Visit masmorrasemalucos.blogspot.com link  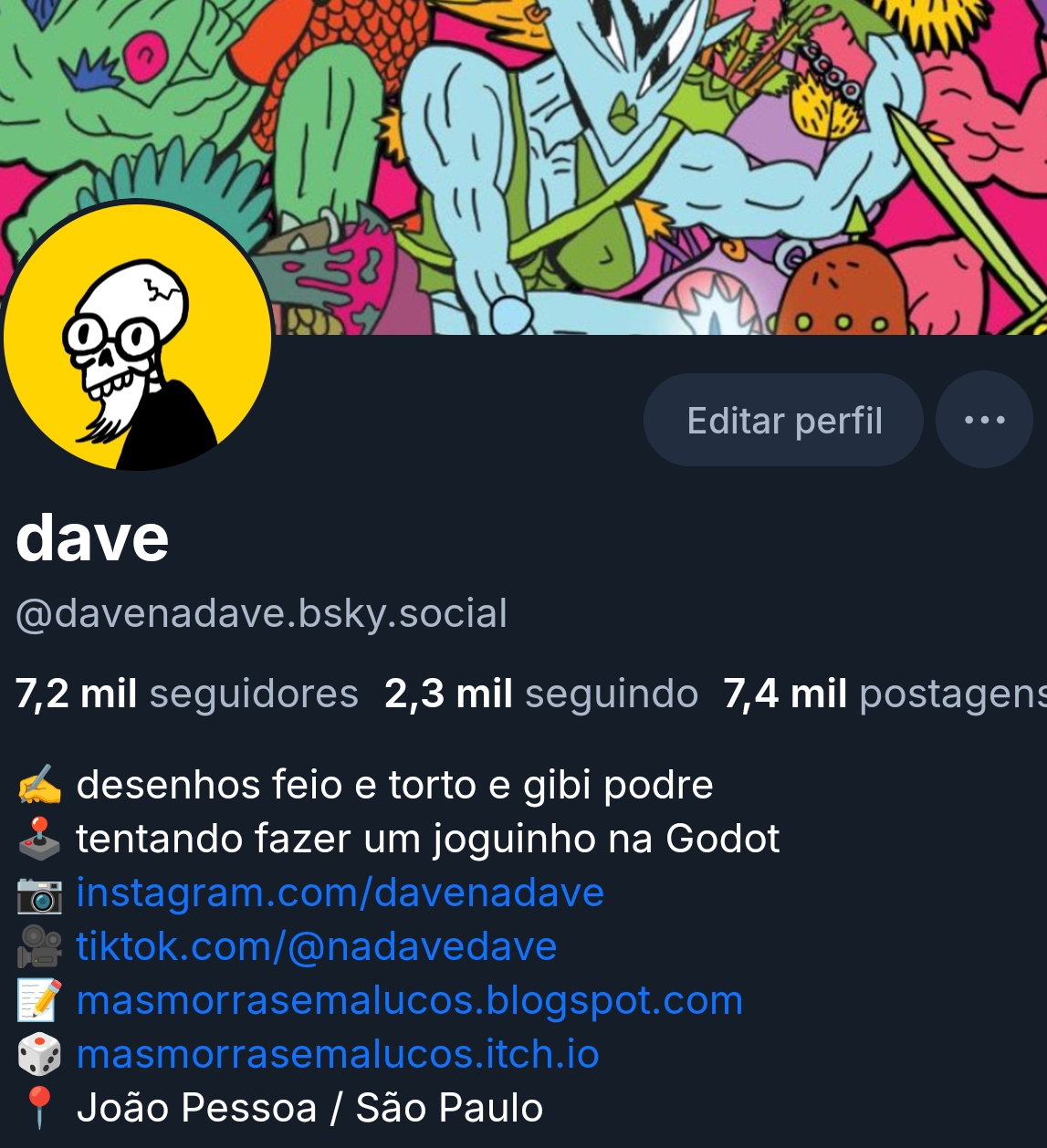(409, 1000)
